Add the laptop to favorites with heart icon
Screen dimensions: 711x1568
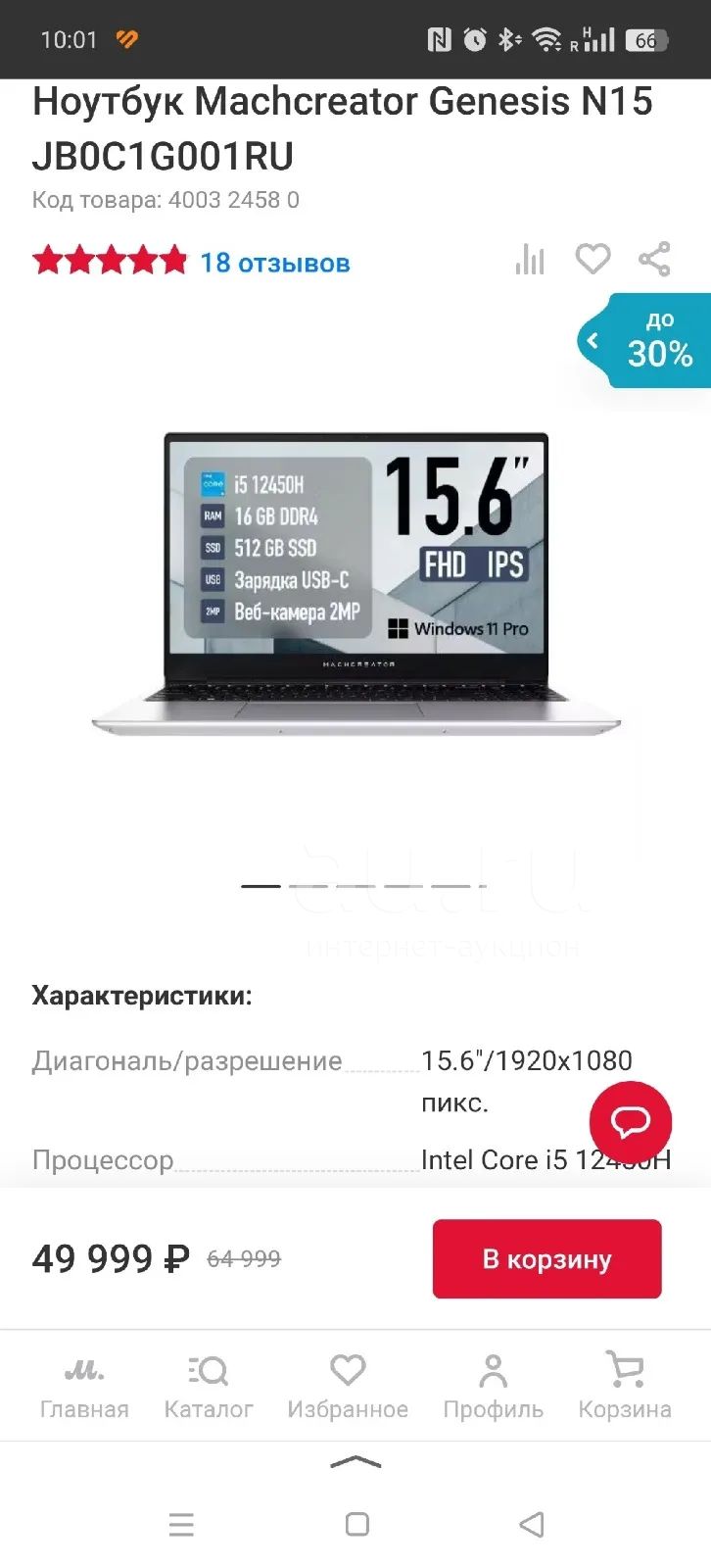coord(592,260)
